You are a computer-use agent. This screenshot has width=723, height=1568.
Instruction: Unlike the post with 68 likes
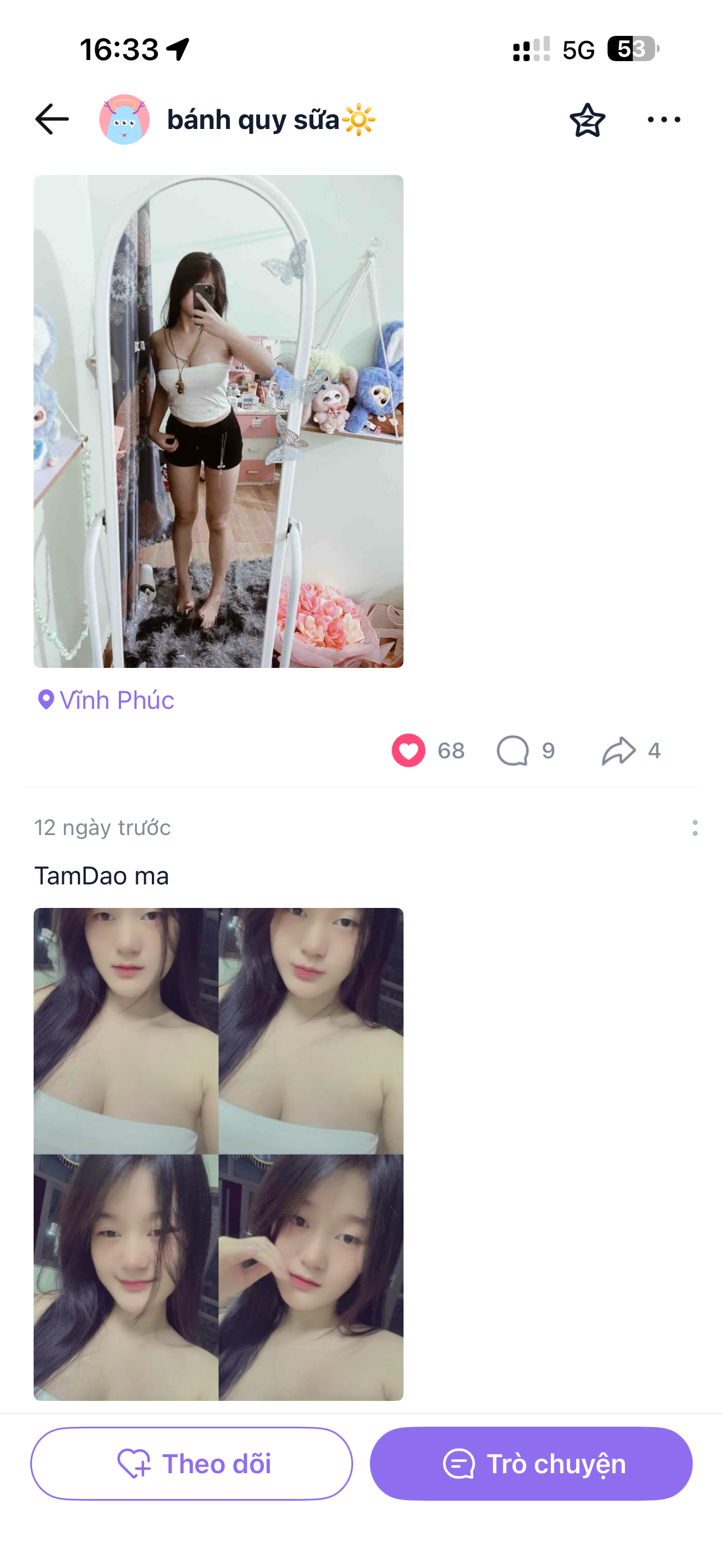[409, 750]
